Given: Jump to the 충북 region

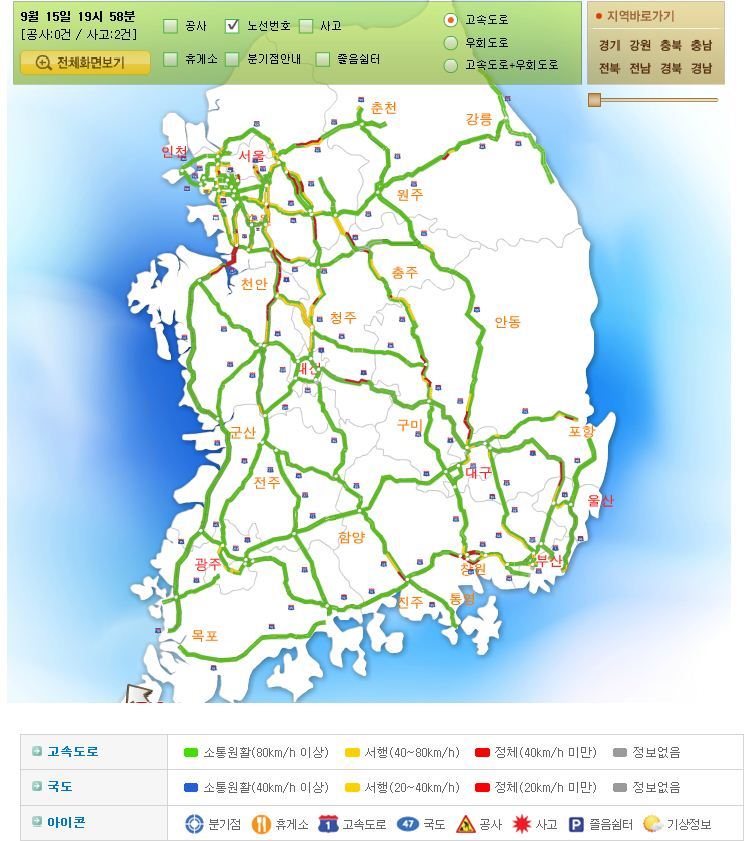Looking at the screenshot, I should tap(670, 45).
